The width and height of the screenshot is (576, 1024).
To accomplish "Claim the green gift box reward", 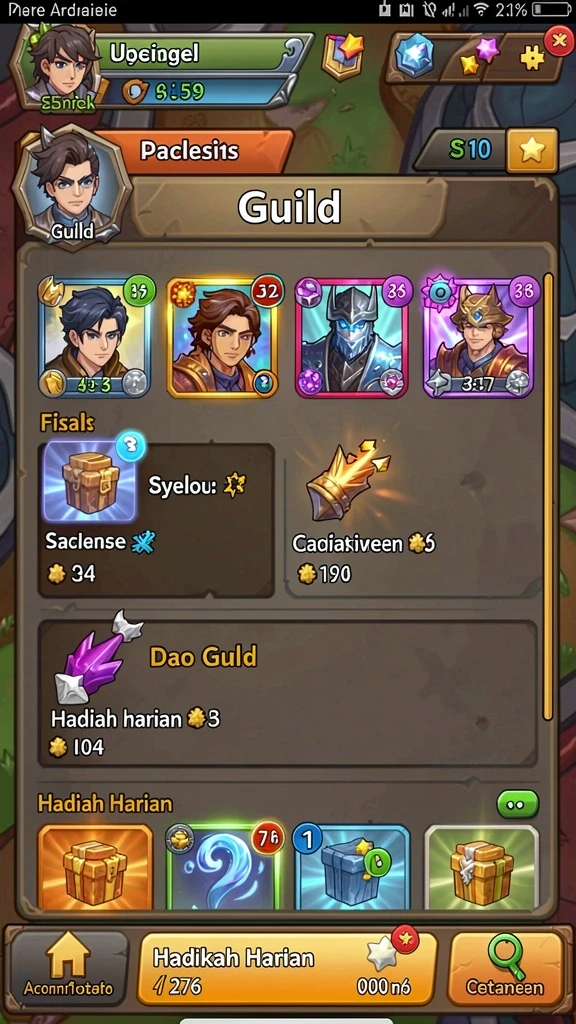I will coord(482,867).
